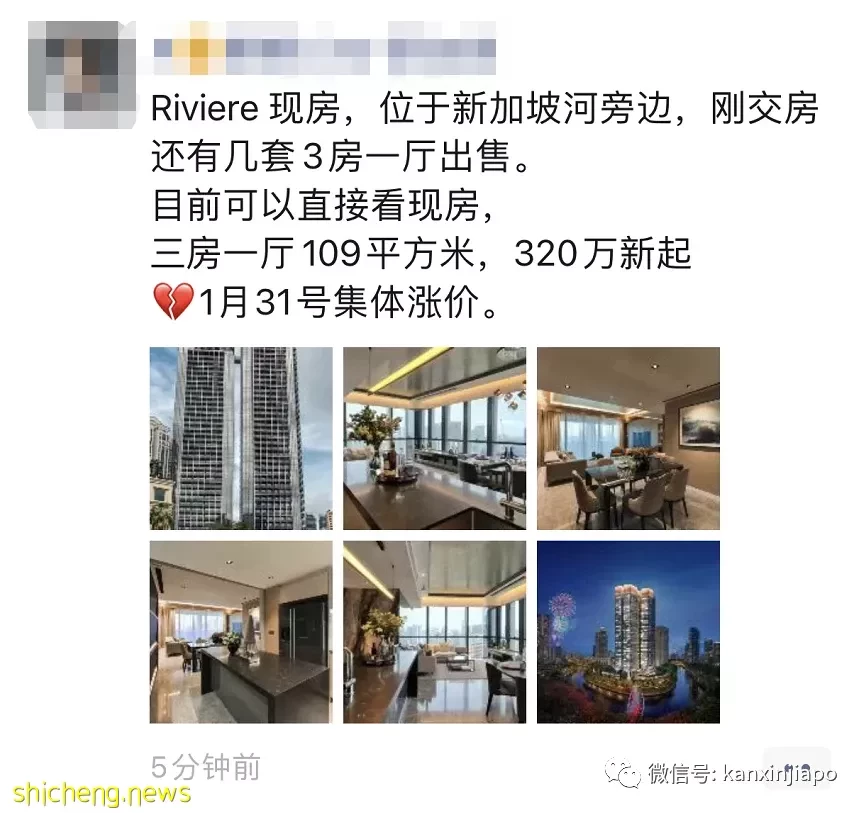Open the poster's blurred username link
The height and width of the screenshot is (813, 865).
(322, 46)
